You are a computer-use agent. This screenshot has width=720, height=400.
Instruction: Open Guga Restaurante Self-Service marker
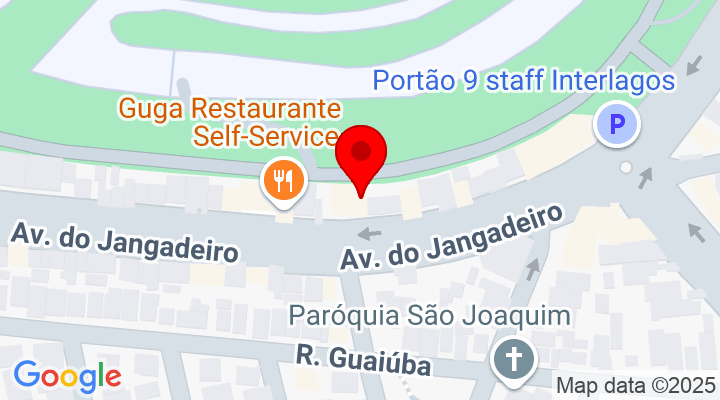tap(284, 181)
